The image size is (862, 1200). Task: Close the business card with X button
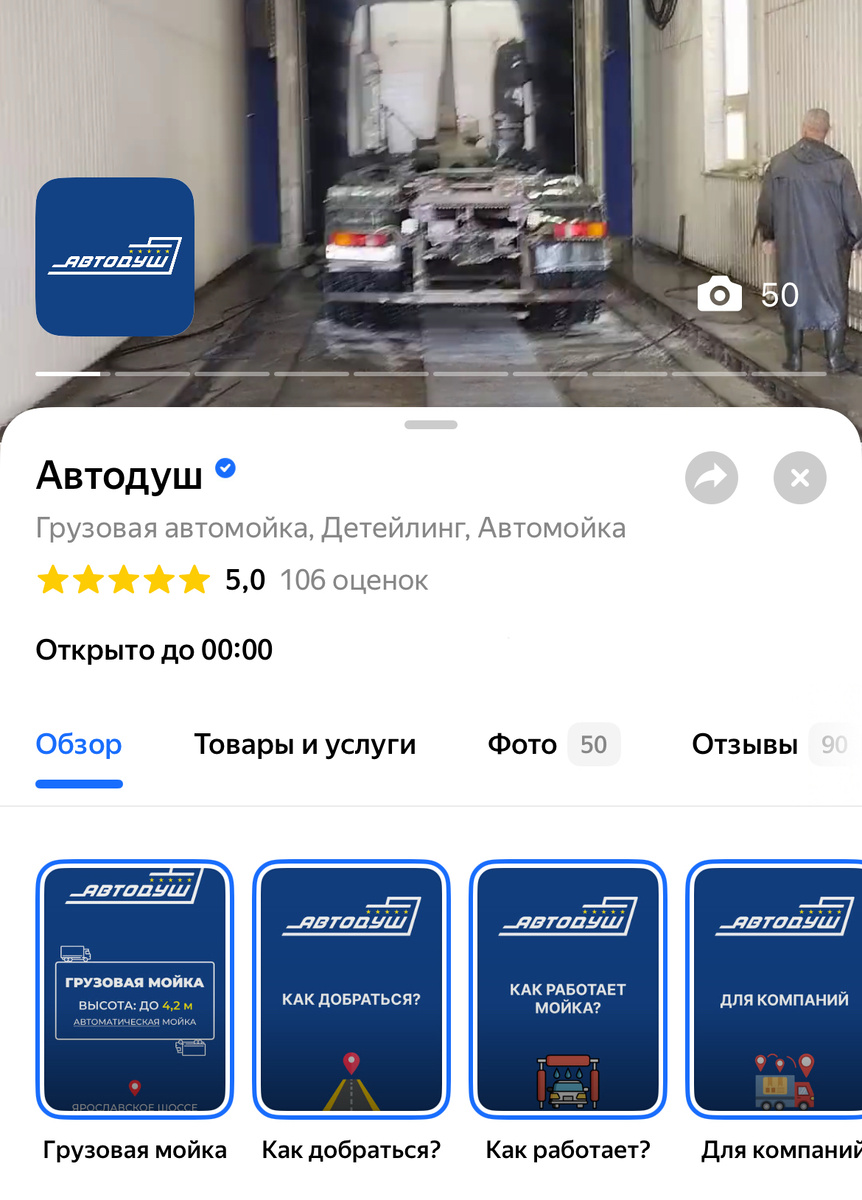pos(799,477)
